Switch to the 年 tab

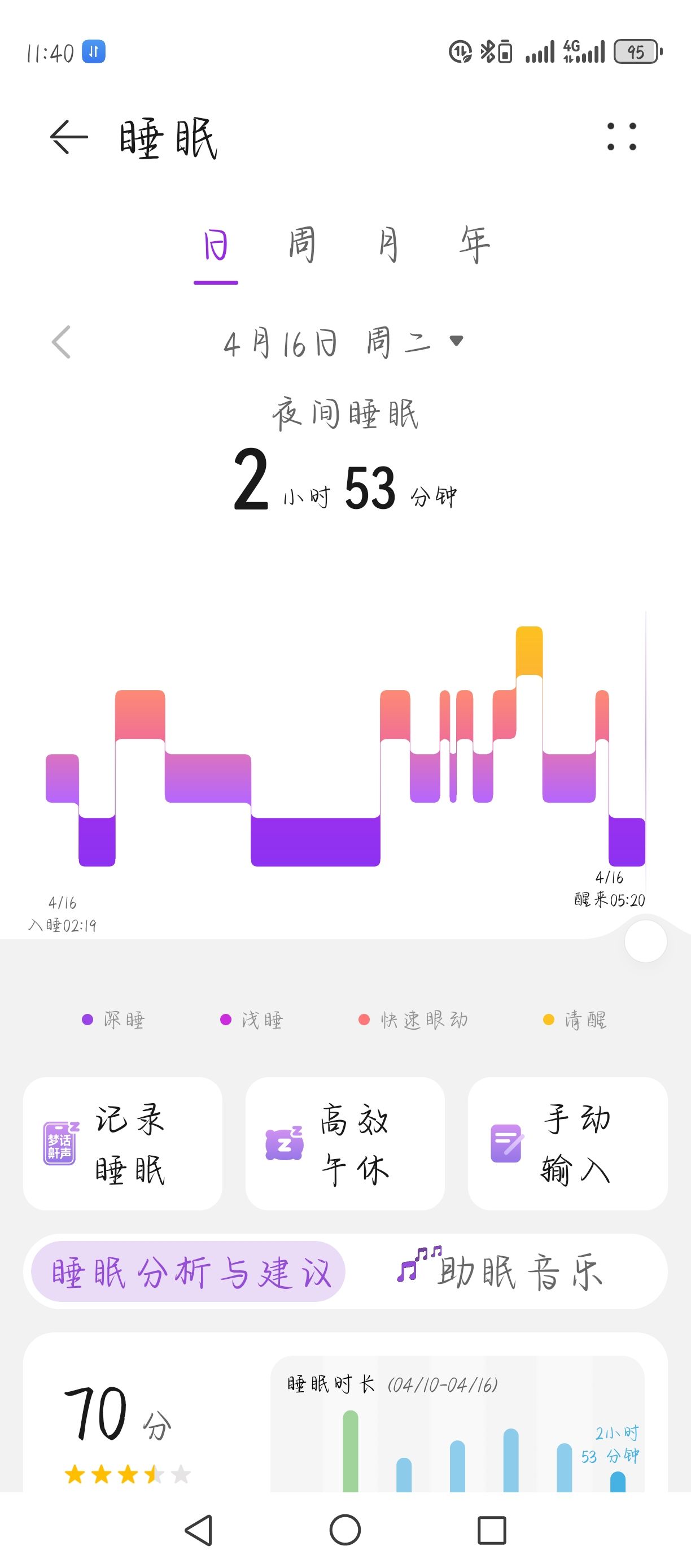tap(474, 245)
